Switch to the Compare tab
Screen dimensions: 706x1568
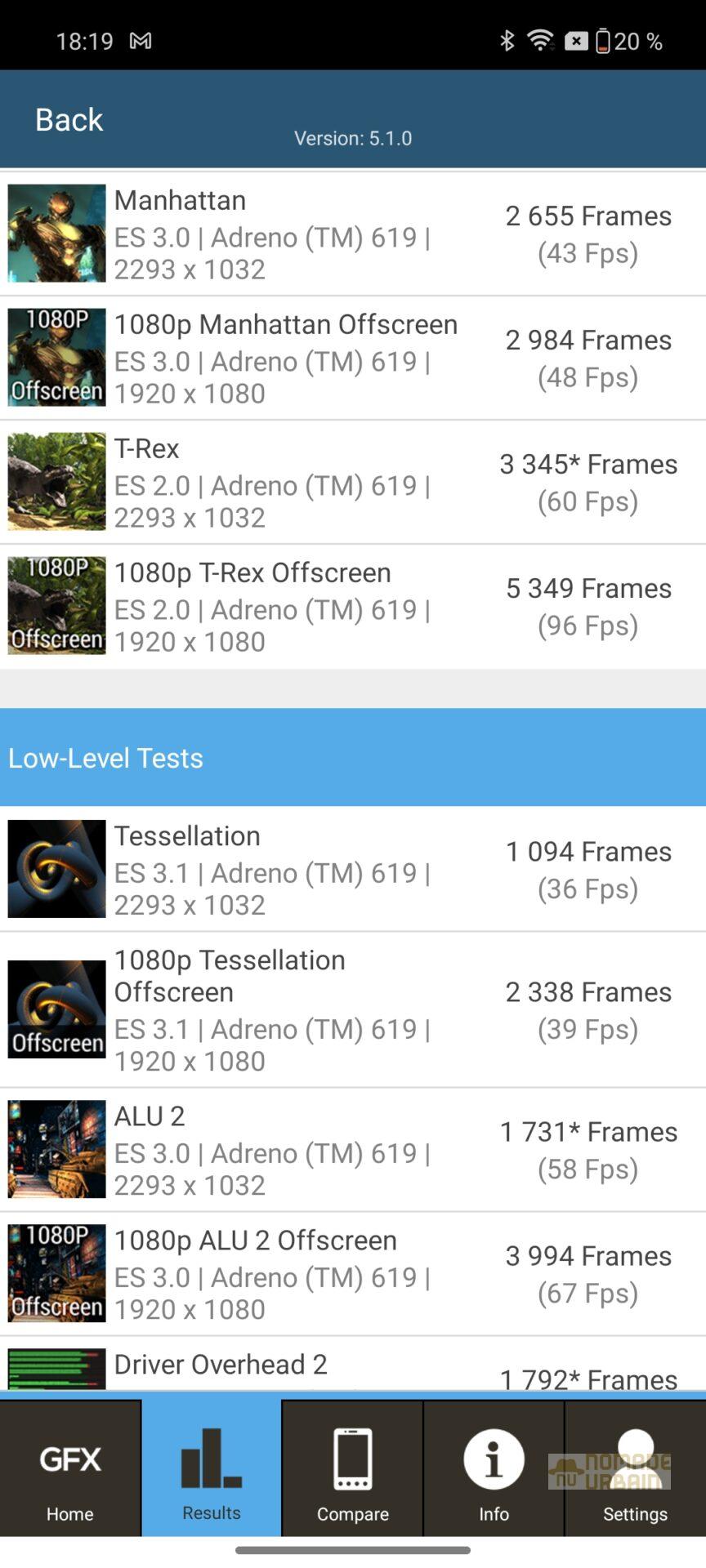coord(353,1468)
